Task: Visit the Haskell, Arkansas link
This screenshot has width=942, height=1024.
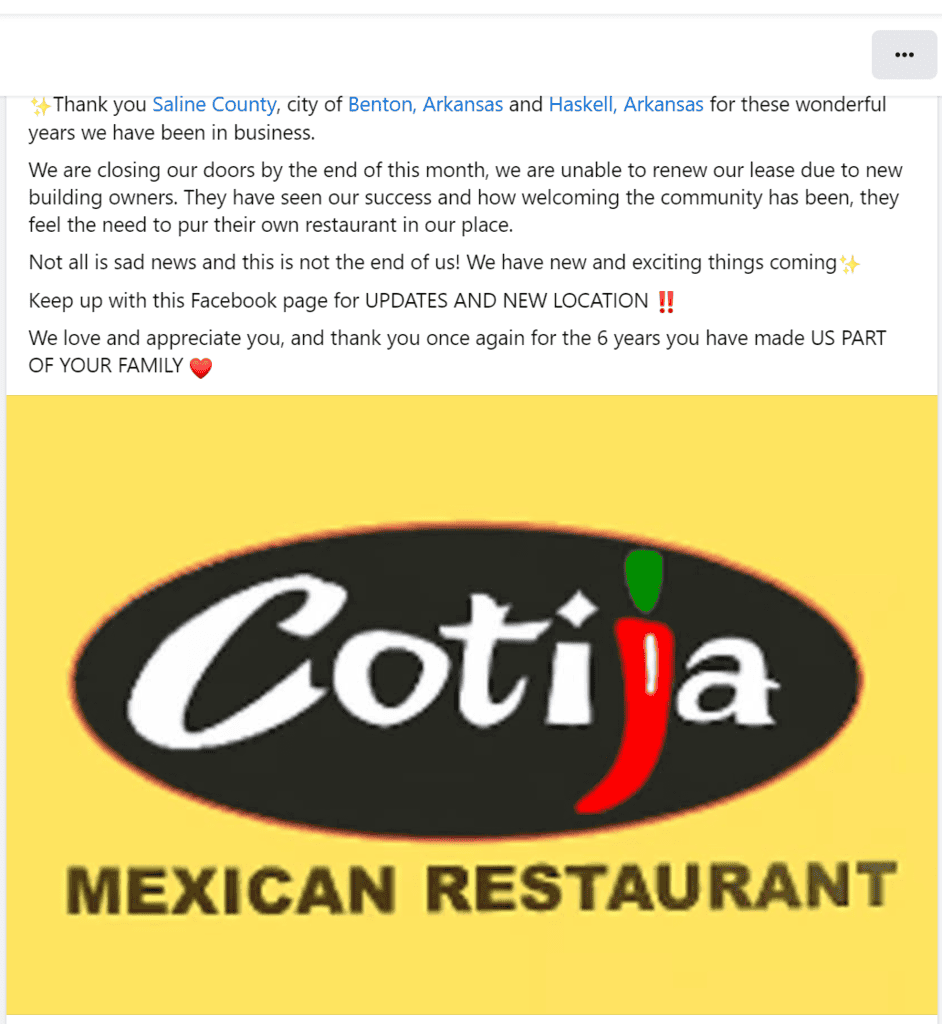Action: 626,104
